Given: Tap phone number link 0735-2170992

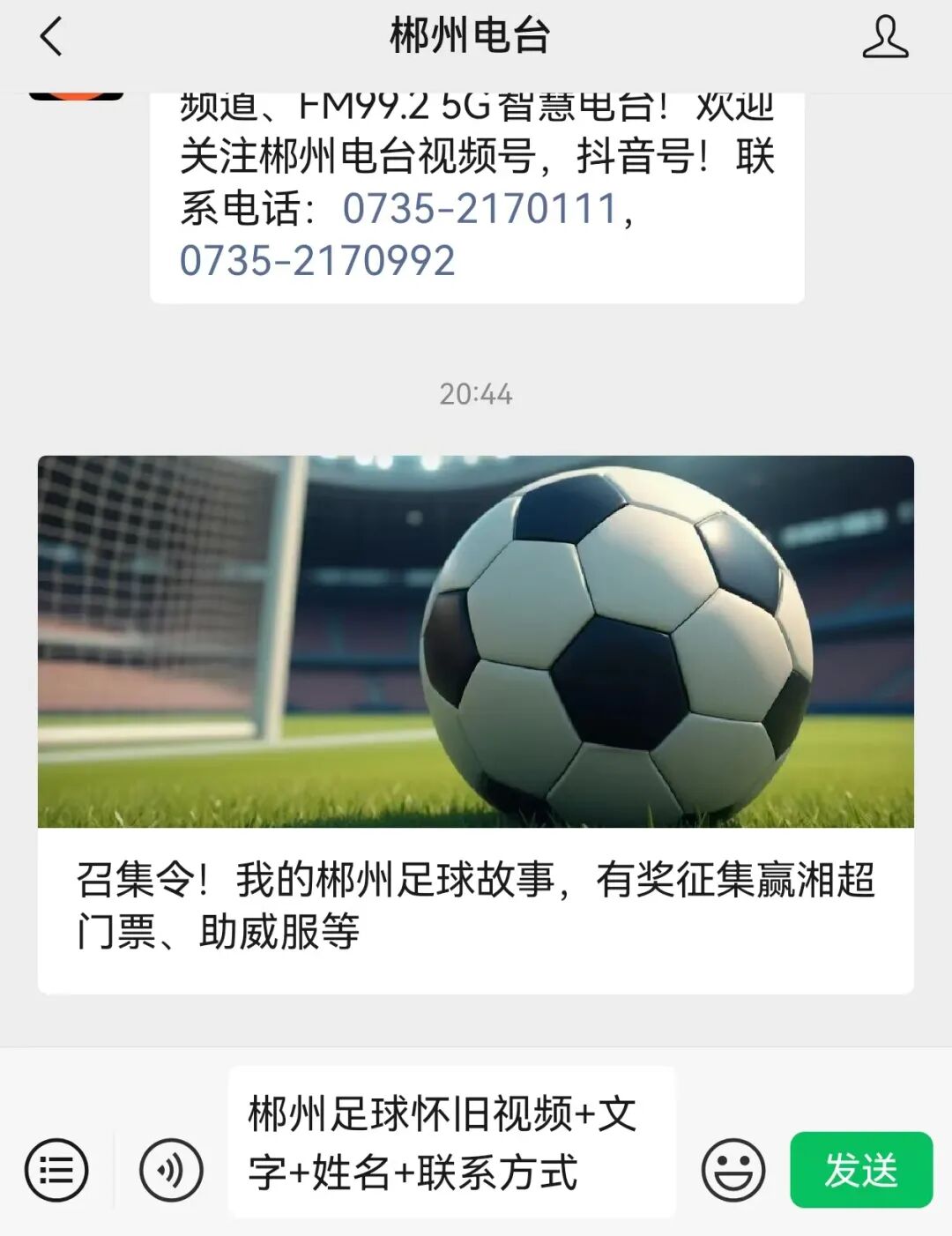Looking at the screenshot, I should click(317, 260).
